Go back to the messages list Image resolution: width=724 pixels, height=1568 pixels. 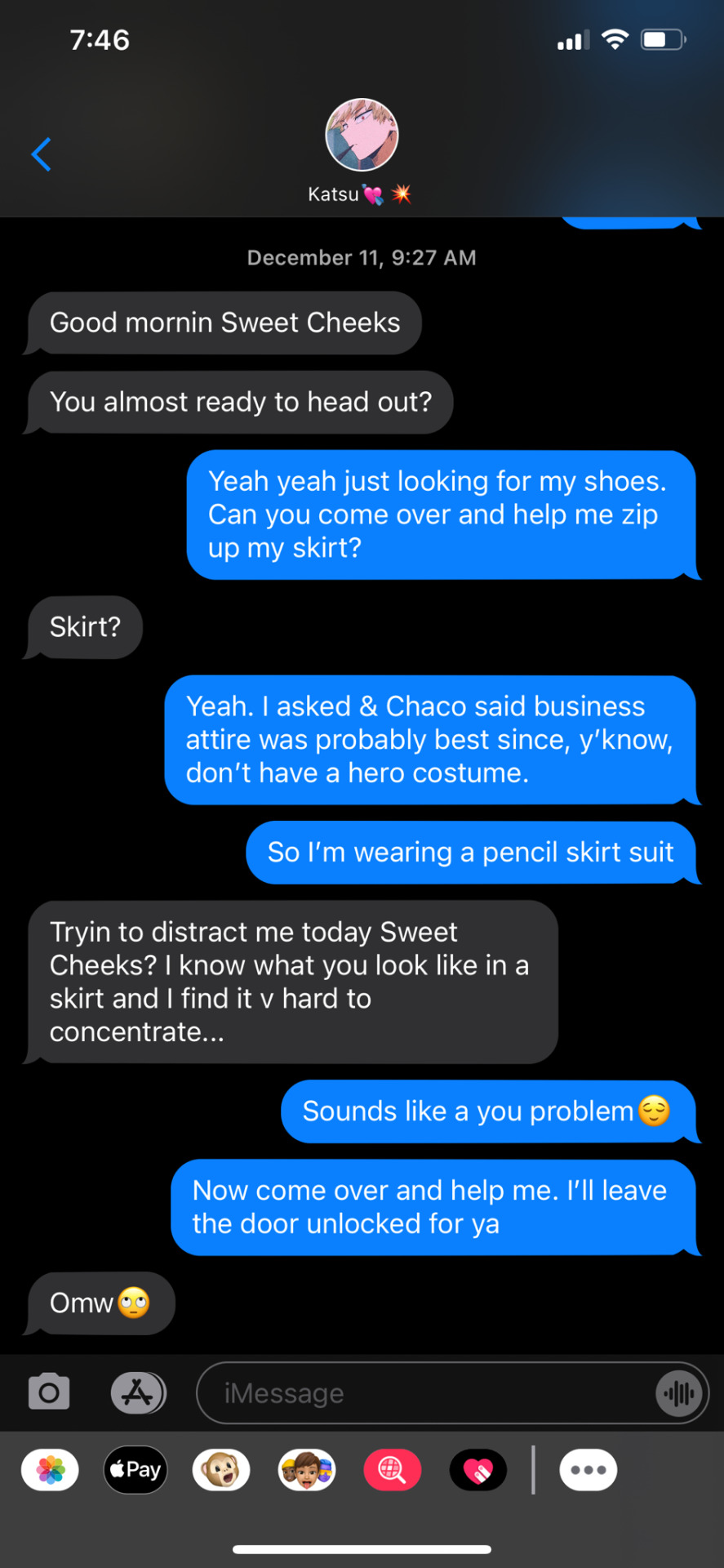42,154
